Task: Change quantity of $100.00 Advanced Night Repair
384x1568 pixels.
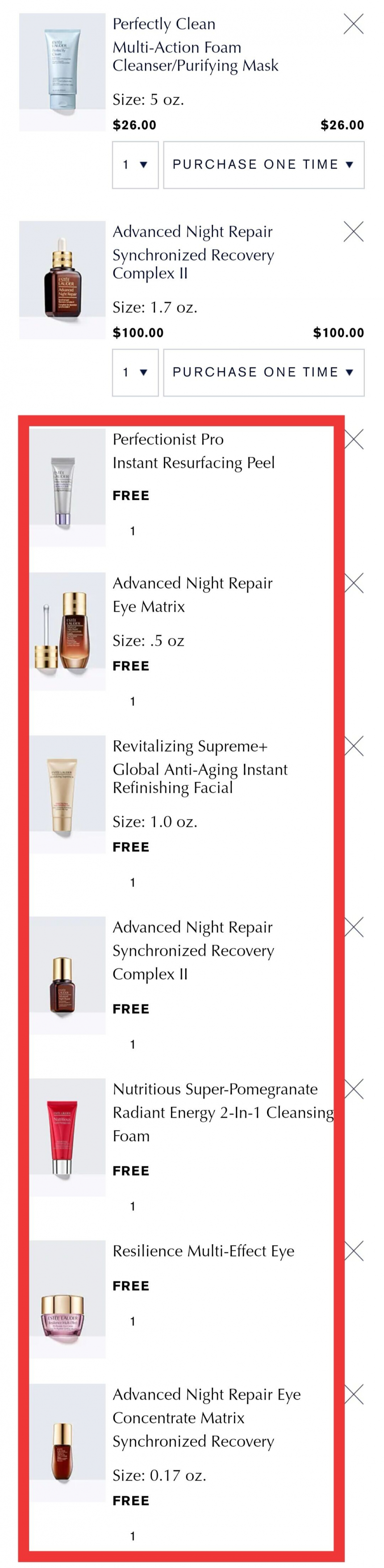Action: 135,372
